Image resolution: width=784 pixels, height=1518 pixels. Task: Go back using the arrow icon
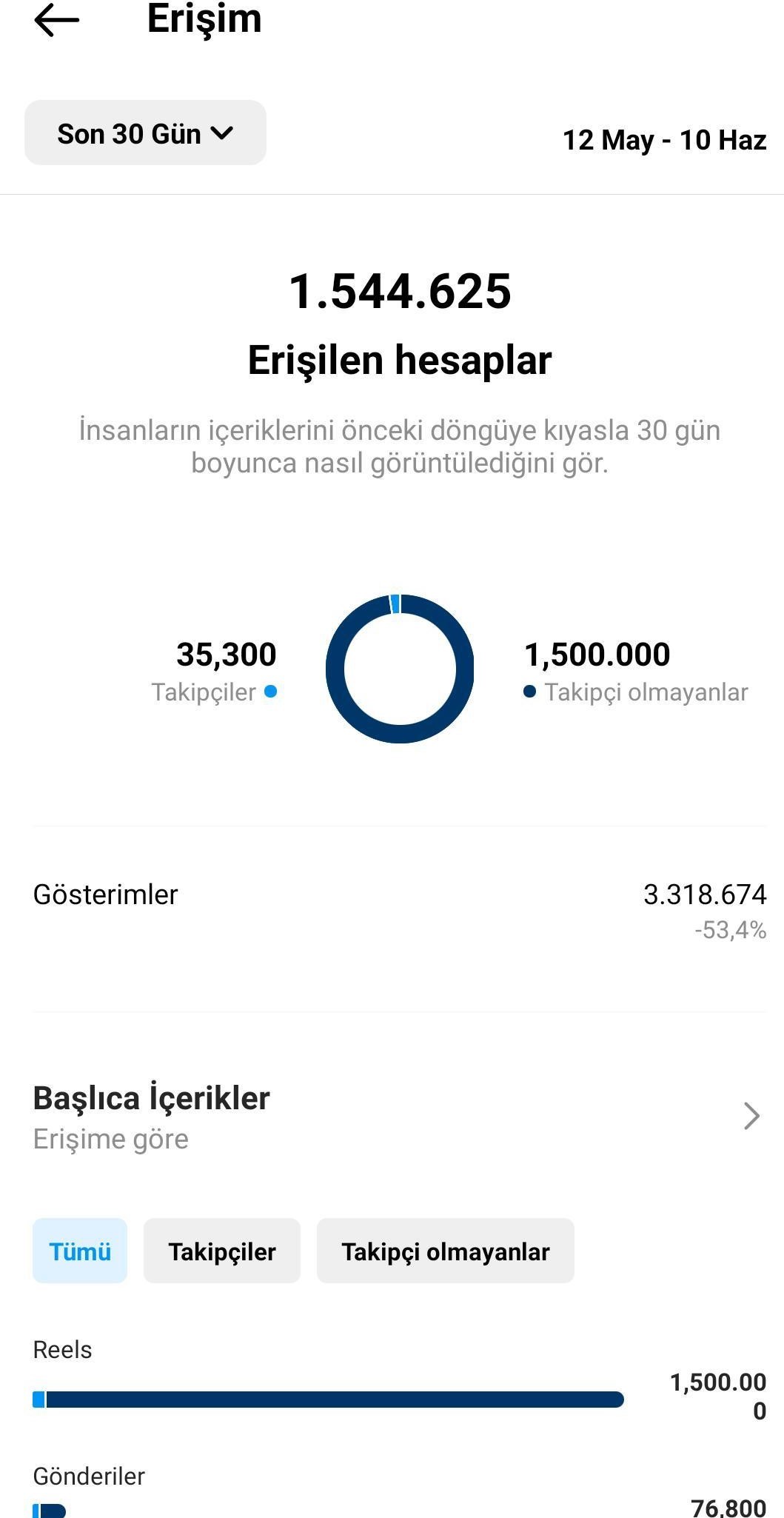click(x=56, y=20)
